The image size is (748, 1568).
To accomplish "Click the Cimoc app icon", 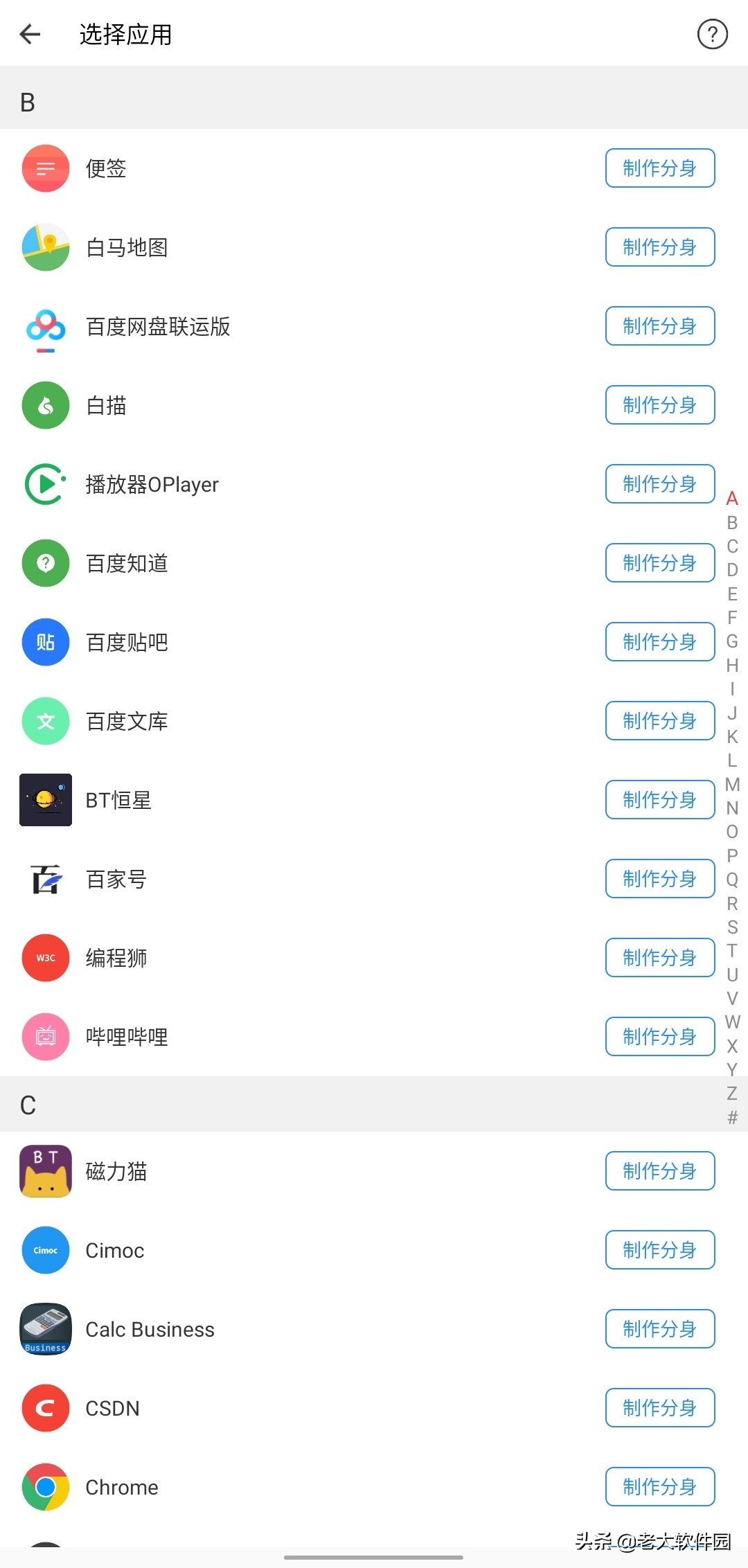I will [45, 1249].
